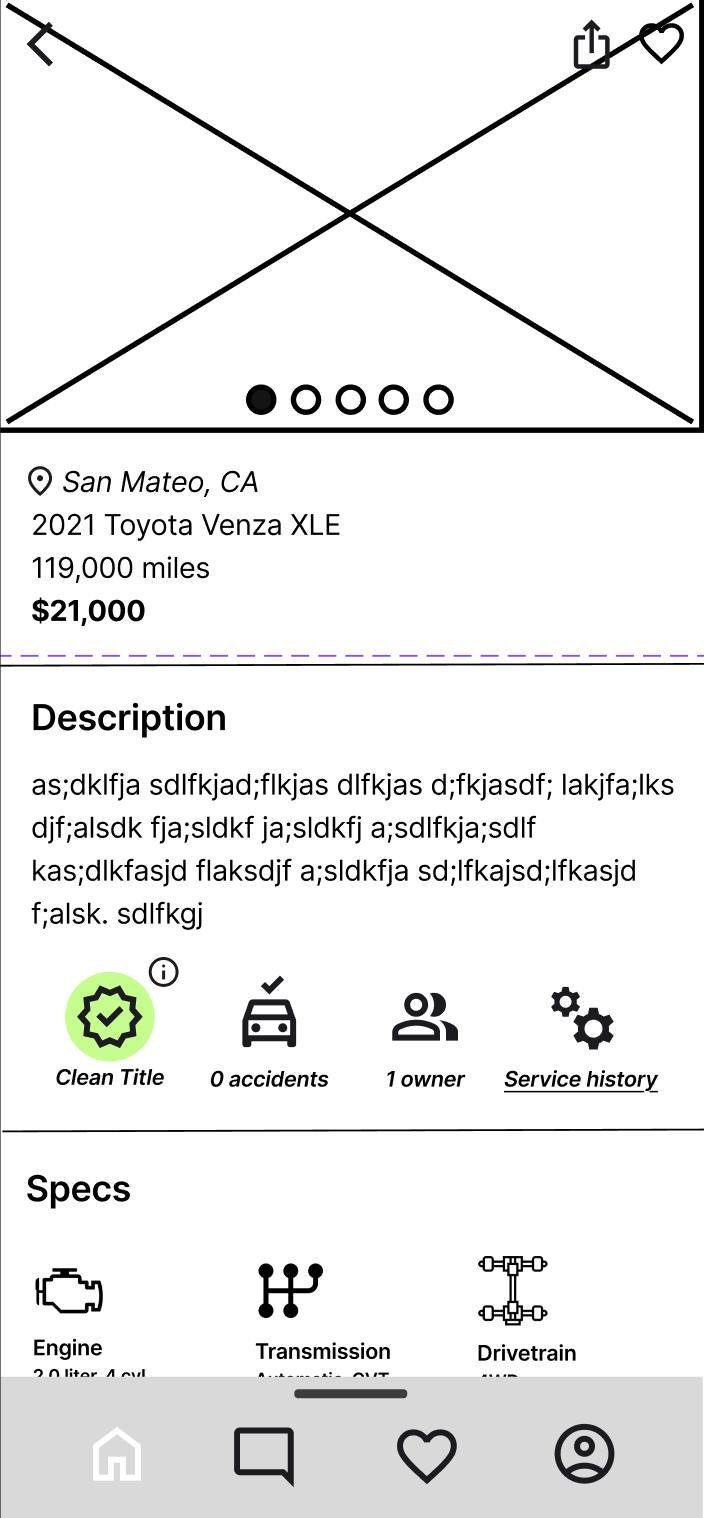Image resolution: width=704 pixels, height=1518 pixels.
Task: Share this Toyota Venza listing
Action: tap(591, 45)
